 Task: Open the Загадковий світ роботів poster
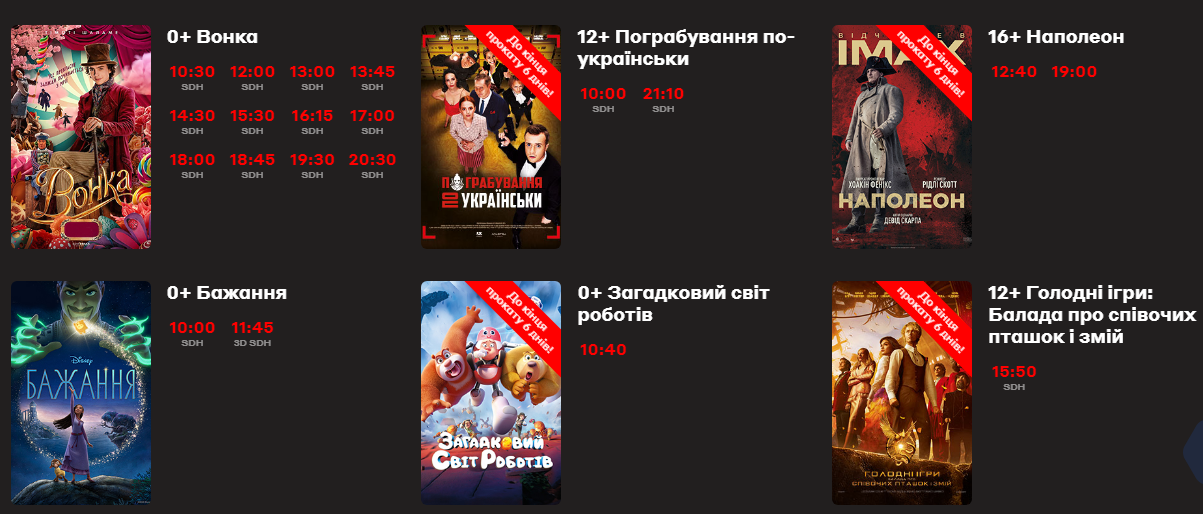pyautogui.click(x=491, y=393)
